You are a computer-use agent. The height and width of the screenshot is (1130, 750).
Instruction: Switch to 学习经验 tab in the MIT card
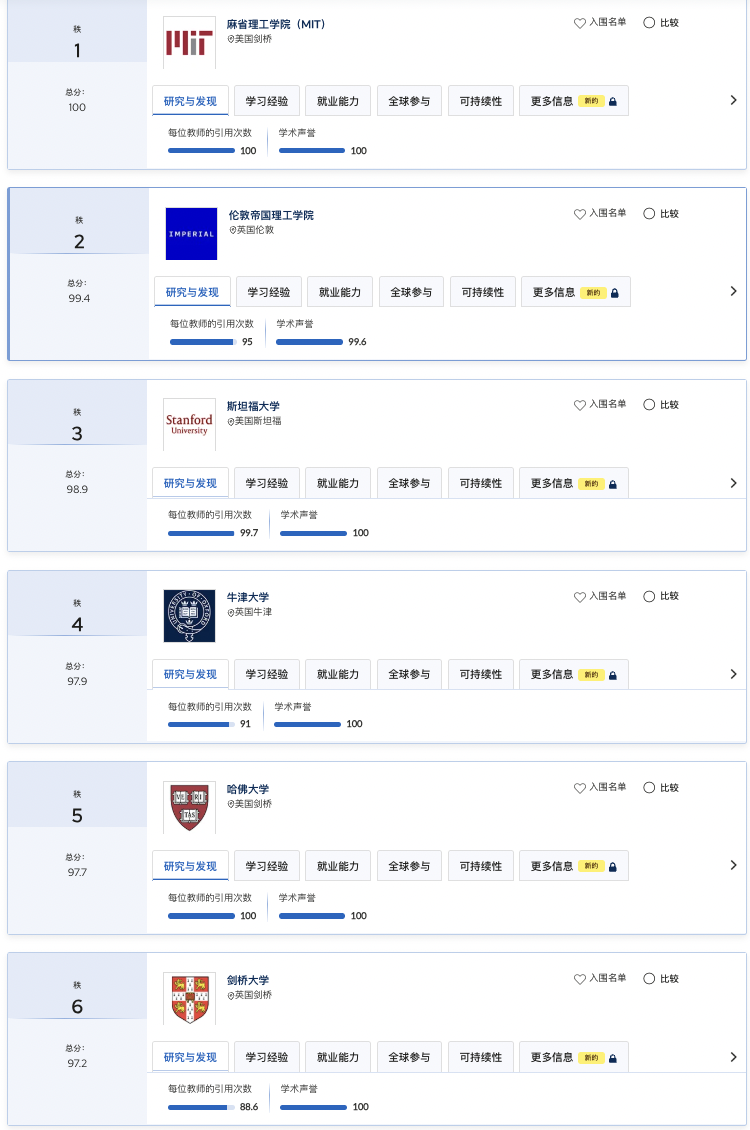click(x=267, y=101)
